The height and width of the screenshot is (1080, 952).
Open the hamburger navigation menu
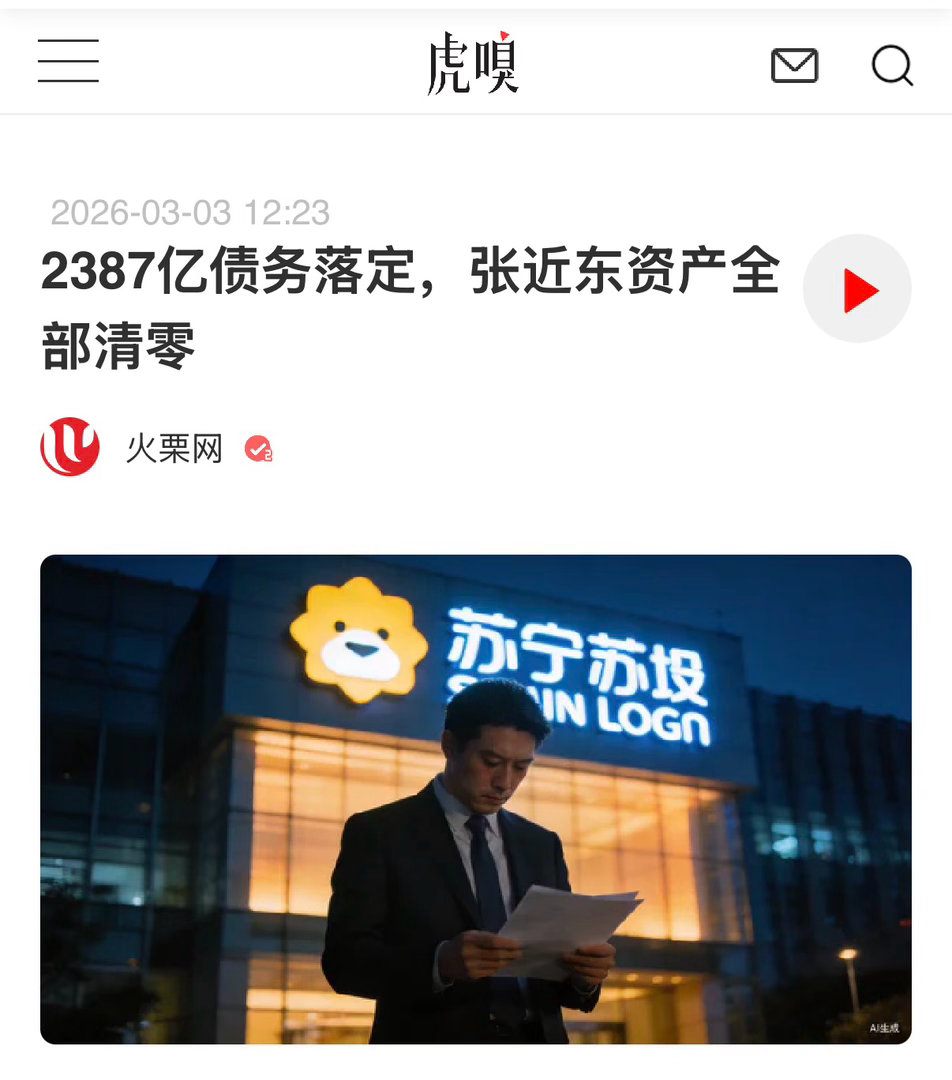tap(67, 62)
